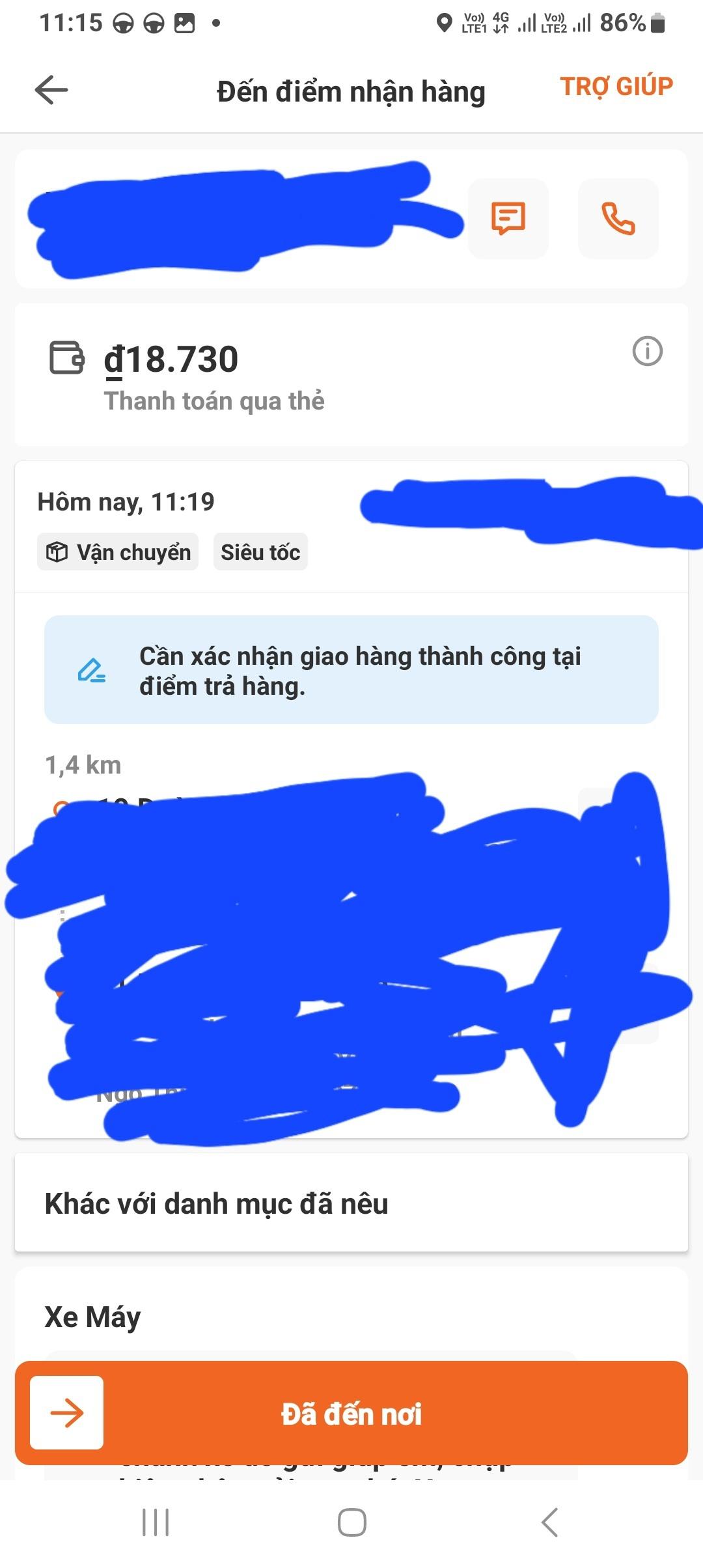
Task: Confirm arrival with Đã đến nơi
Action: coord(351,1413)
